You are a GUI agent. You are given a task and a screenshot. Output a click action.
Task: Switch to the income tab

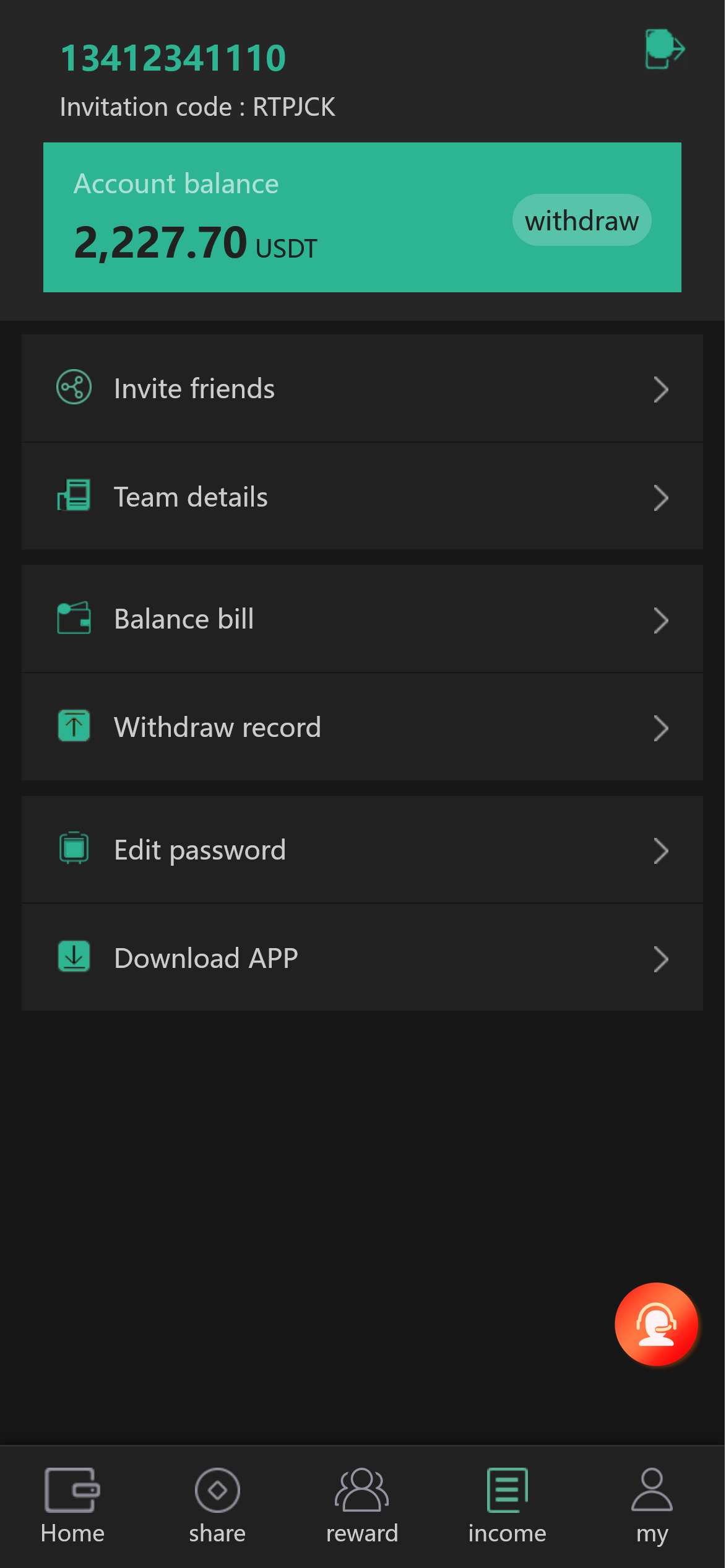coord(507,1506)
